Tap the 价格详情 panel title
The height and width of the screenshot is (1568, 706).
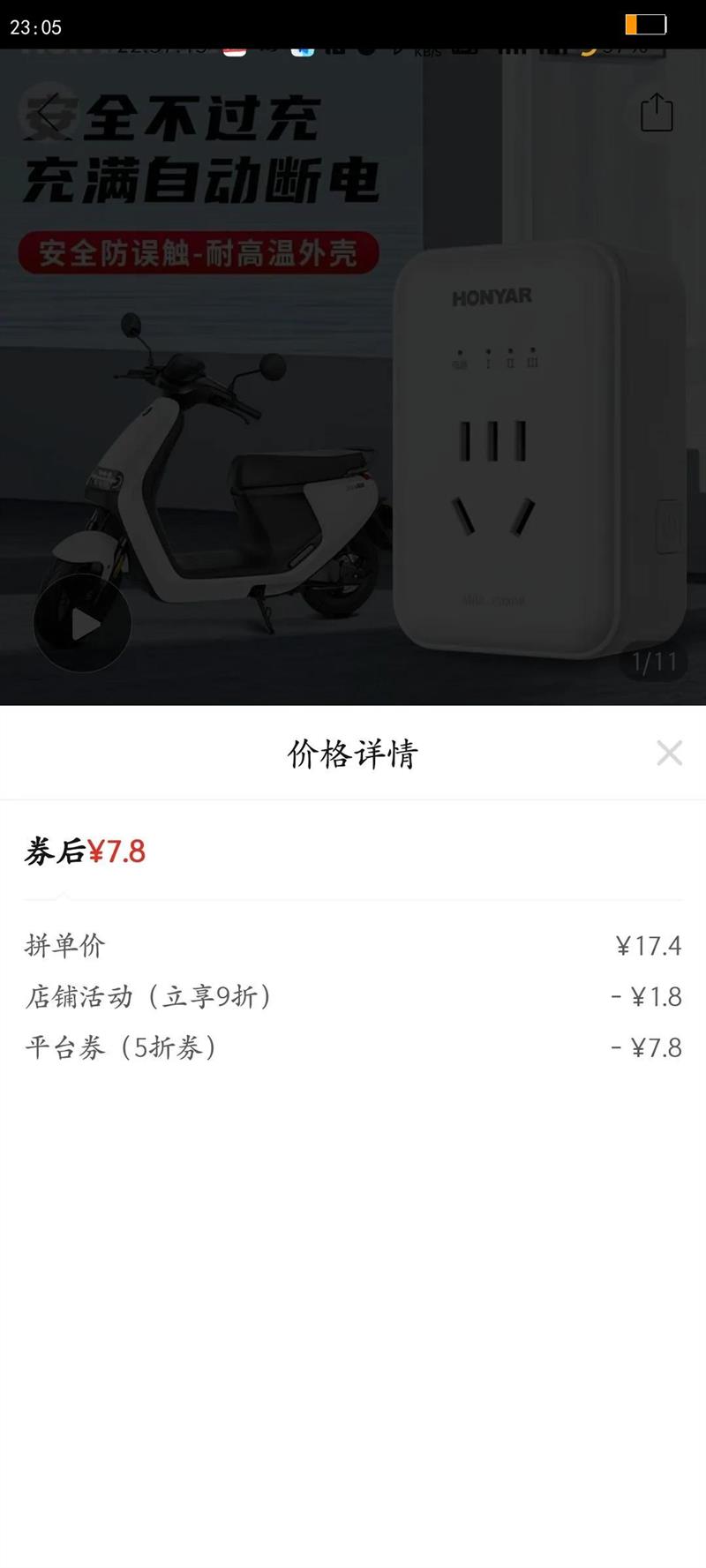click(x=353, y=754)
